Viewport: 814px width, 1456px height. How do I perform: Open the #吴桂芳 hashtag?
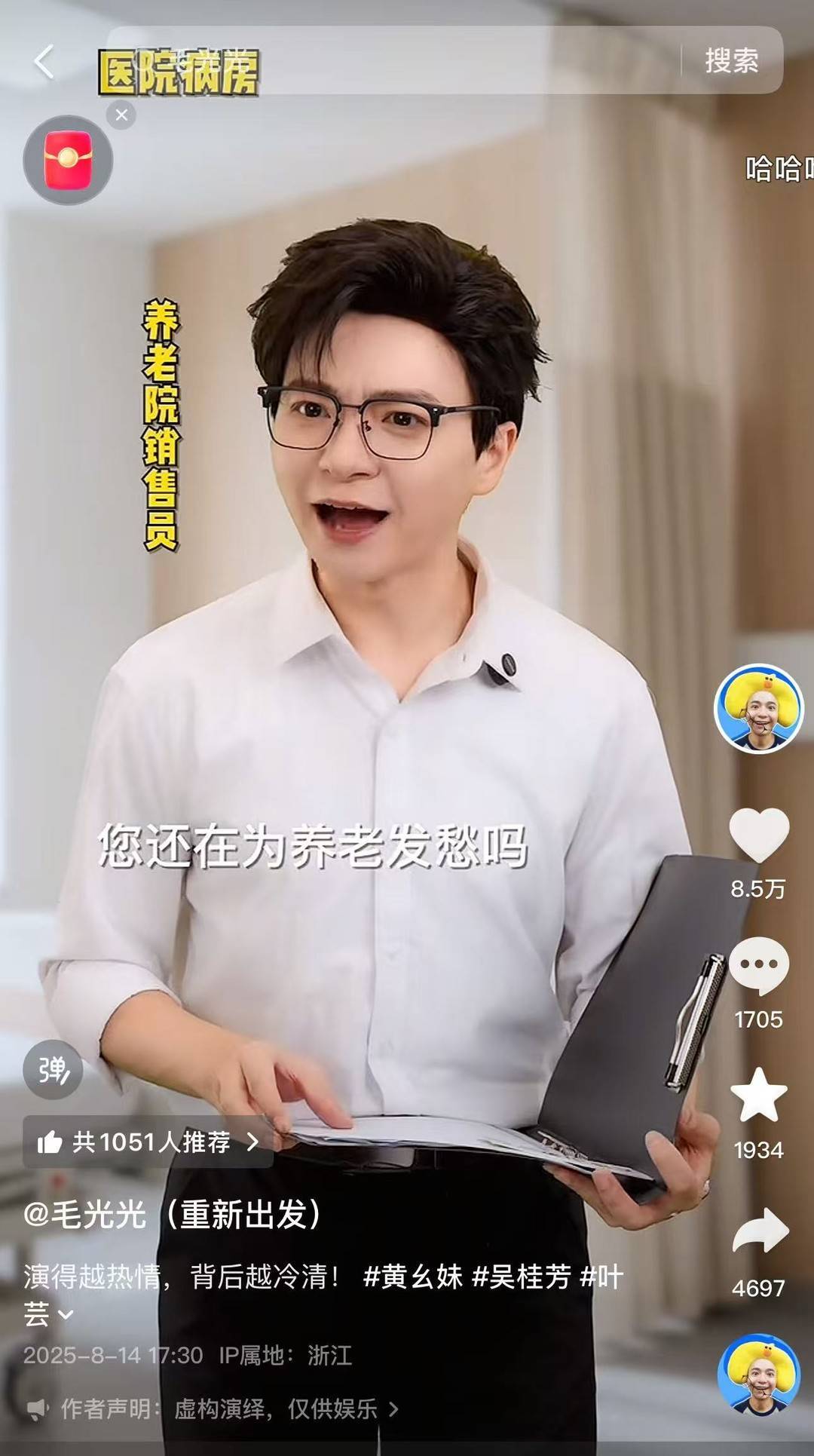tap(521, 1277)
